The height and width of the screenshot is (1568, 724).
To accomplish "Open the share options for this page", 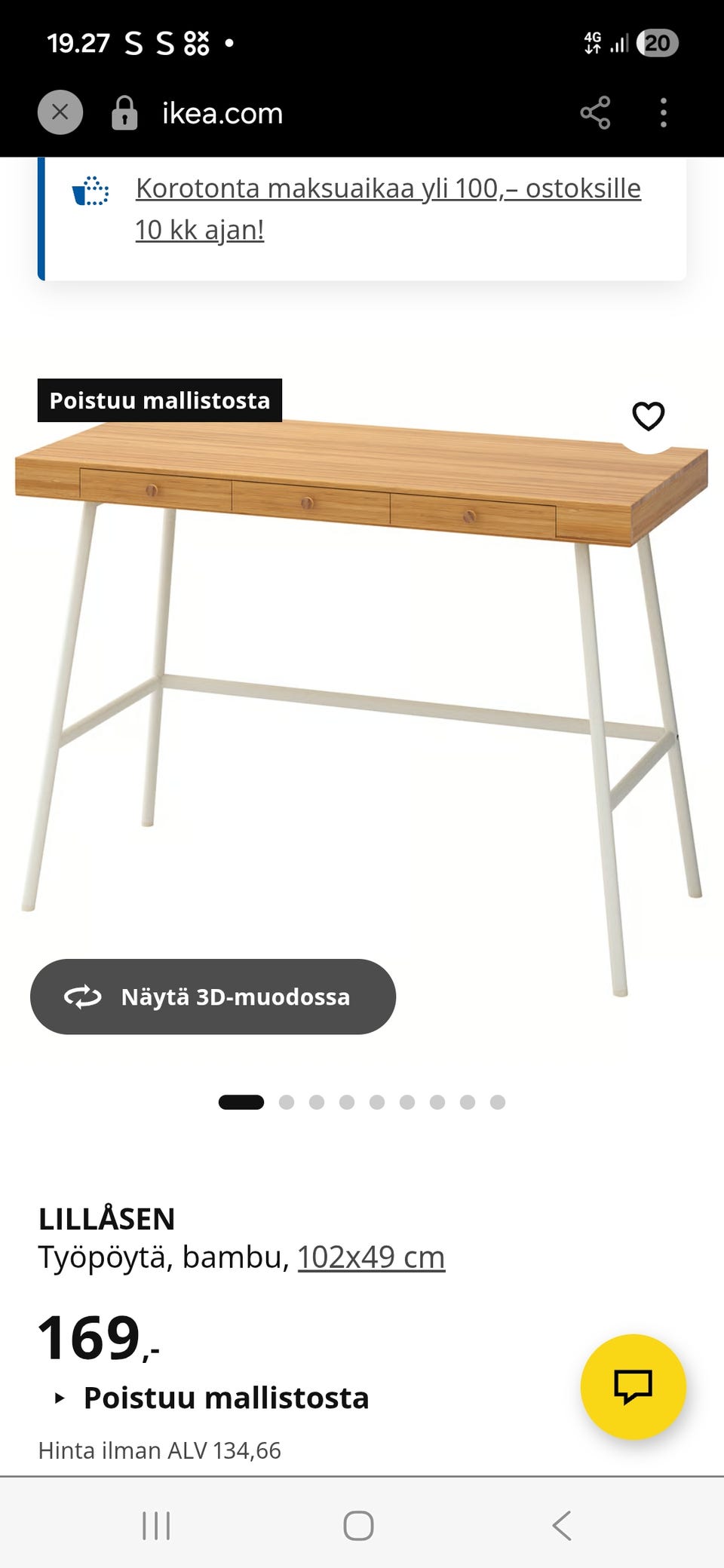I will (595, 112).
